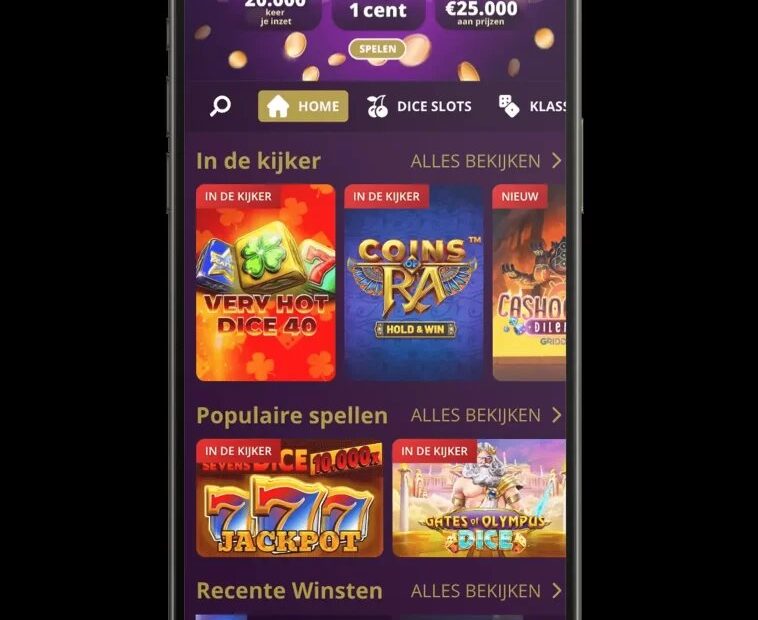
Task: View all games under In de kijker
Action: (x=486, y=161)
